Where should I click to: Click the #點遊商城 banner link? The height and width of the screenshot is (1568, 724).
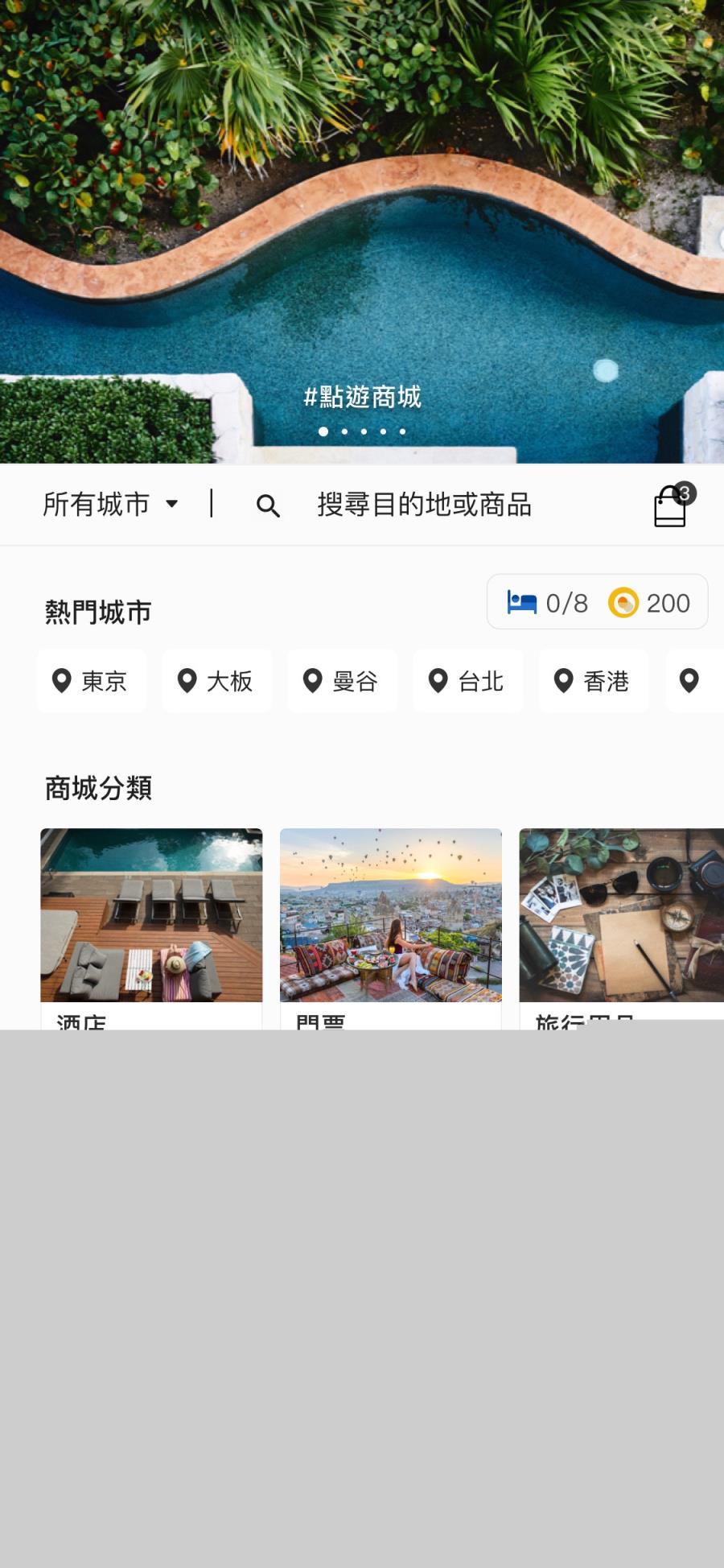pyautogui.click(x=361, y=397)
